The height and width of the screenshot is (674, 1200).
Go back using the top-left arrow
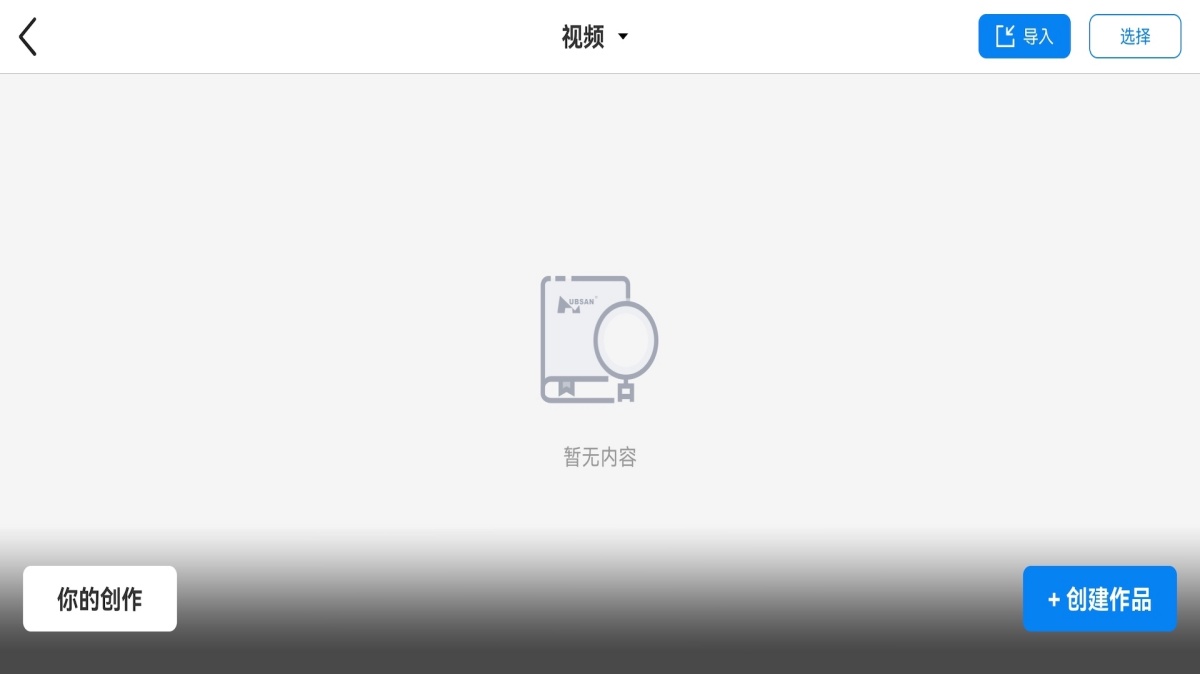click(x=28, y=37)
